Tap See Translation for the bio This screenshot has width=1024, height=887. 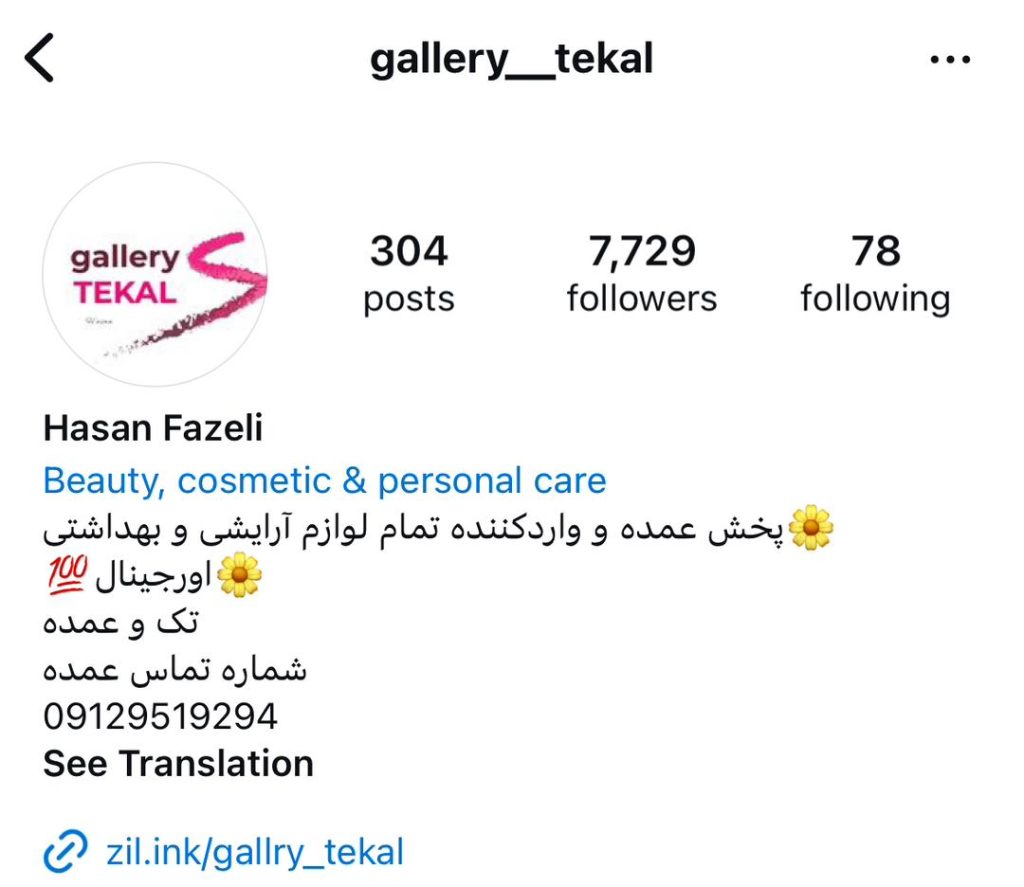point(178,764)
